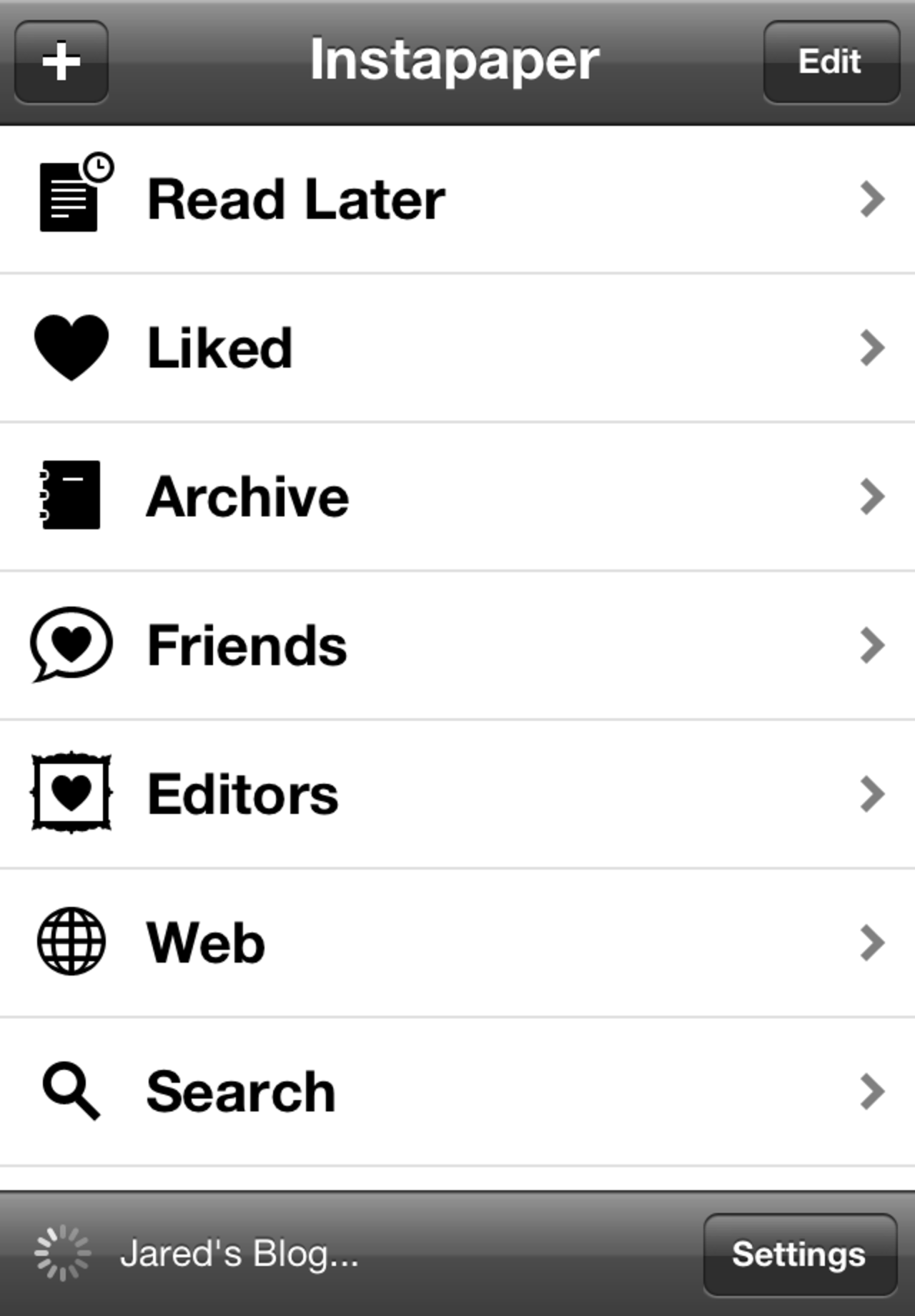Tap the Read Later document icon
This screenshot has height=1316, width=915.
pyautogui.click(x=70, y=195)
